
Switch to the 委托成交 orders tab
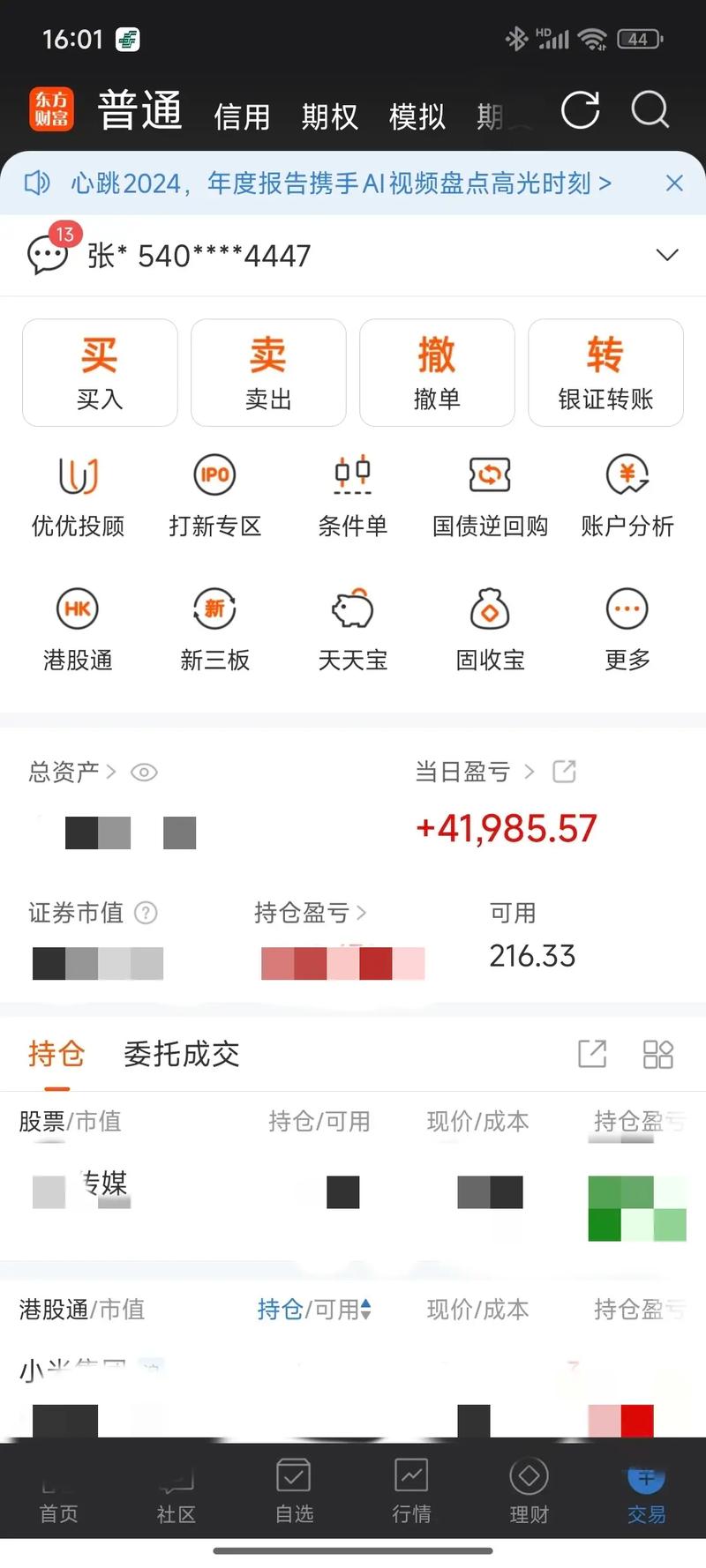[180, 1054]
